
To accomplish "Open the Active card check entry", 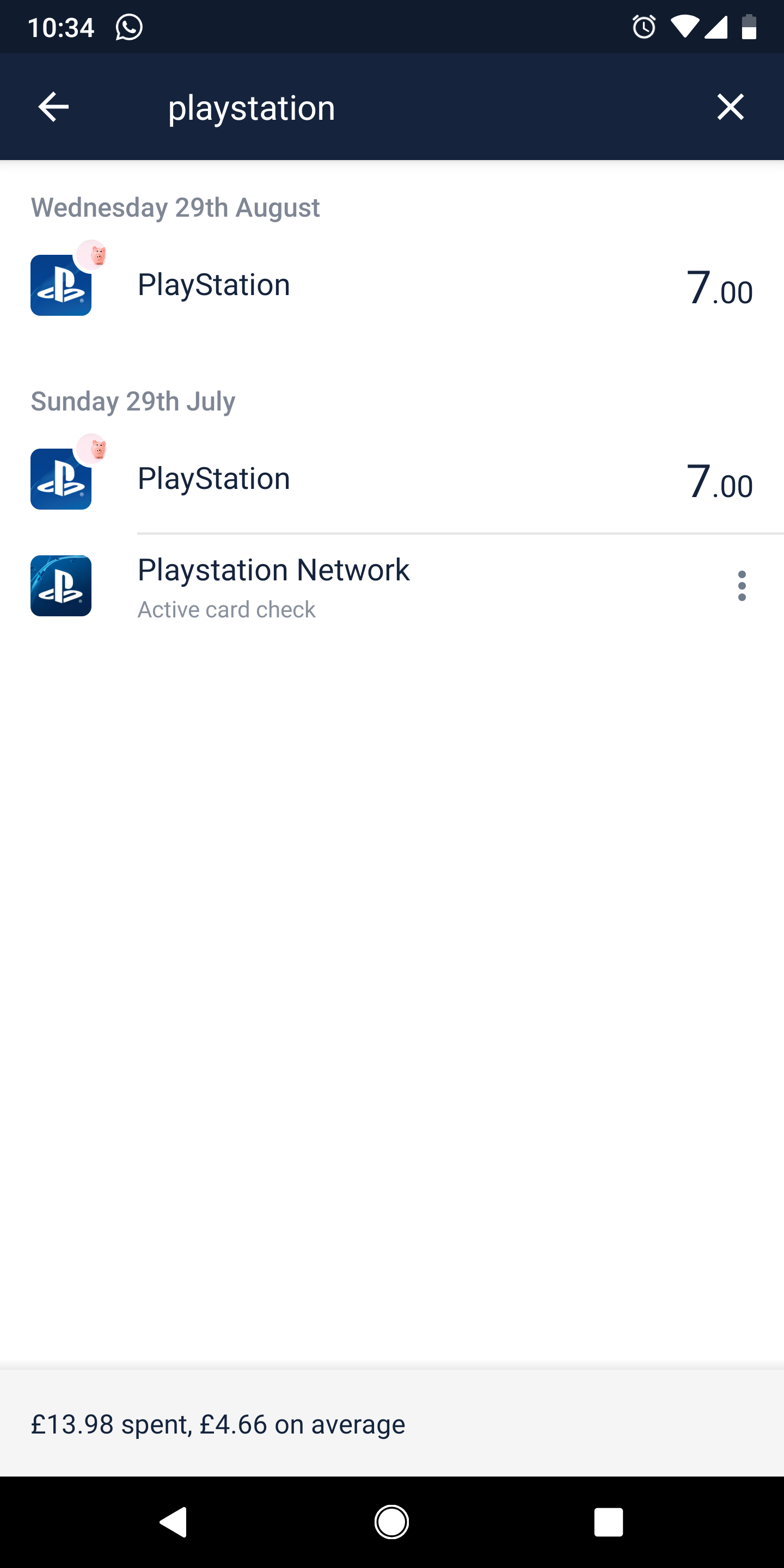I will pyautogui.click(x=365, y=586).
